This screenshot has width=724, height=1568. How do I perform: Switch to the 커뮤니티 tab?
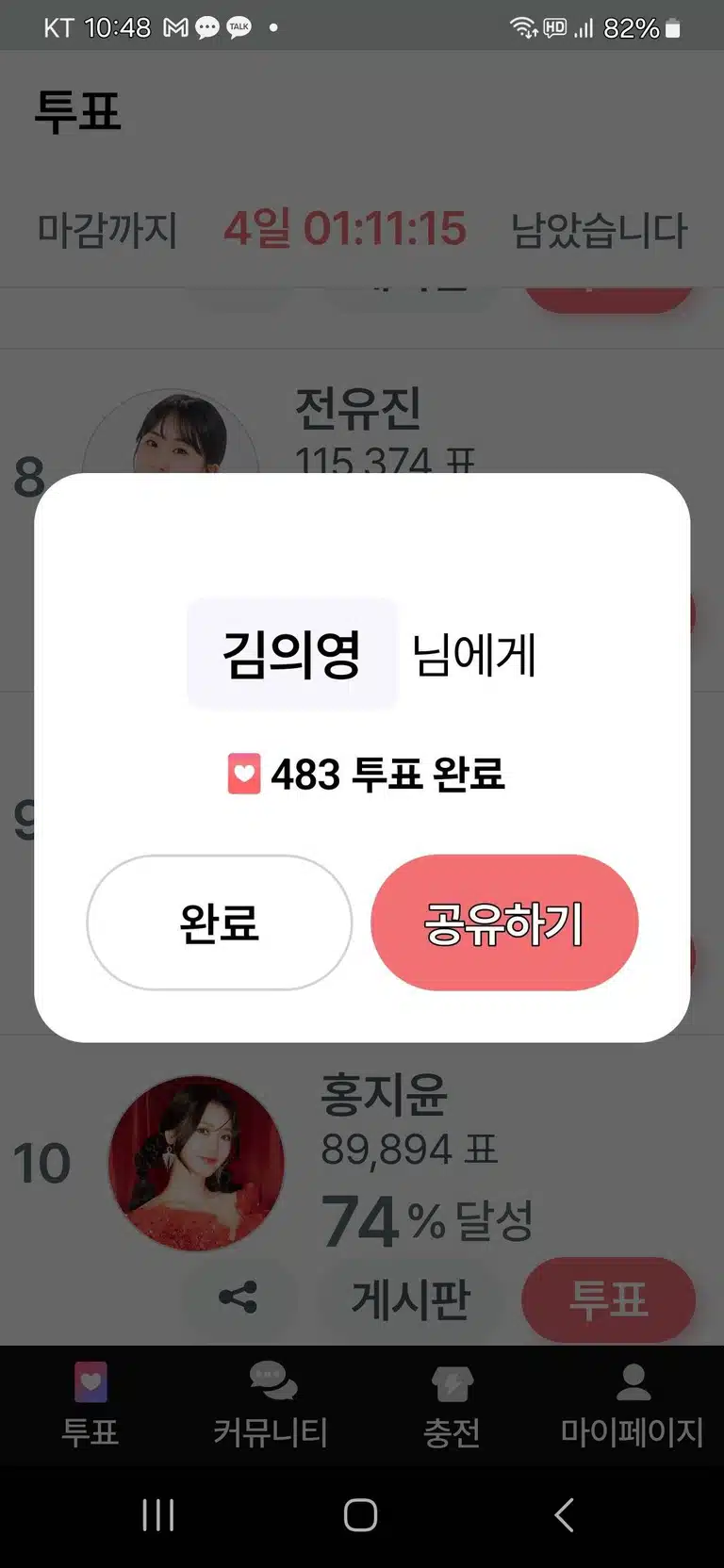pos(271,1405)
